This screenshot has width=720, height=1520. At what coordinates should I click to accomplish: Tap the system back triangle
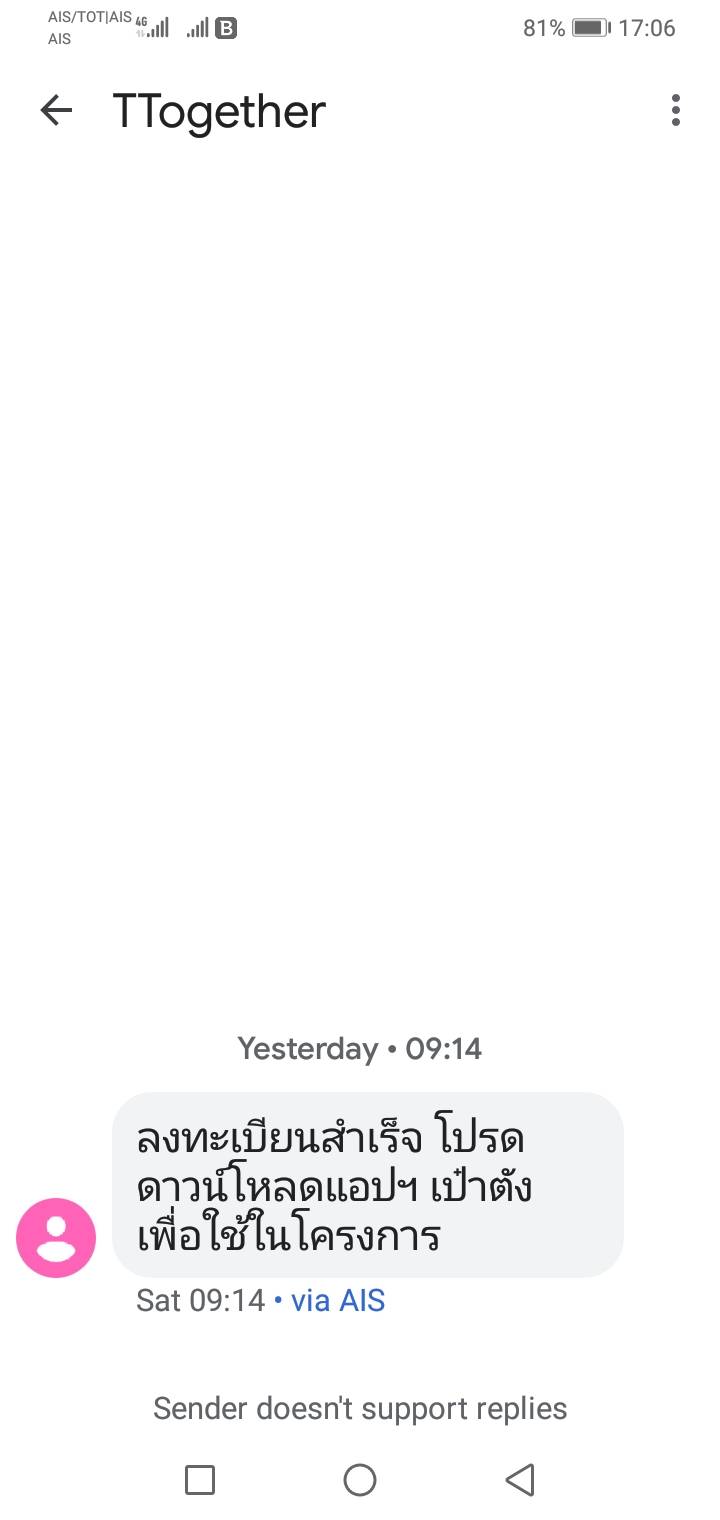coord(519,1480)
